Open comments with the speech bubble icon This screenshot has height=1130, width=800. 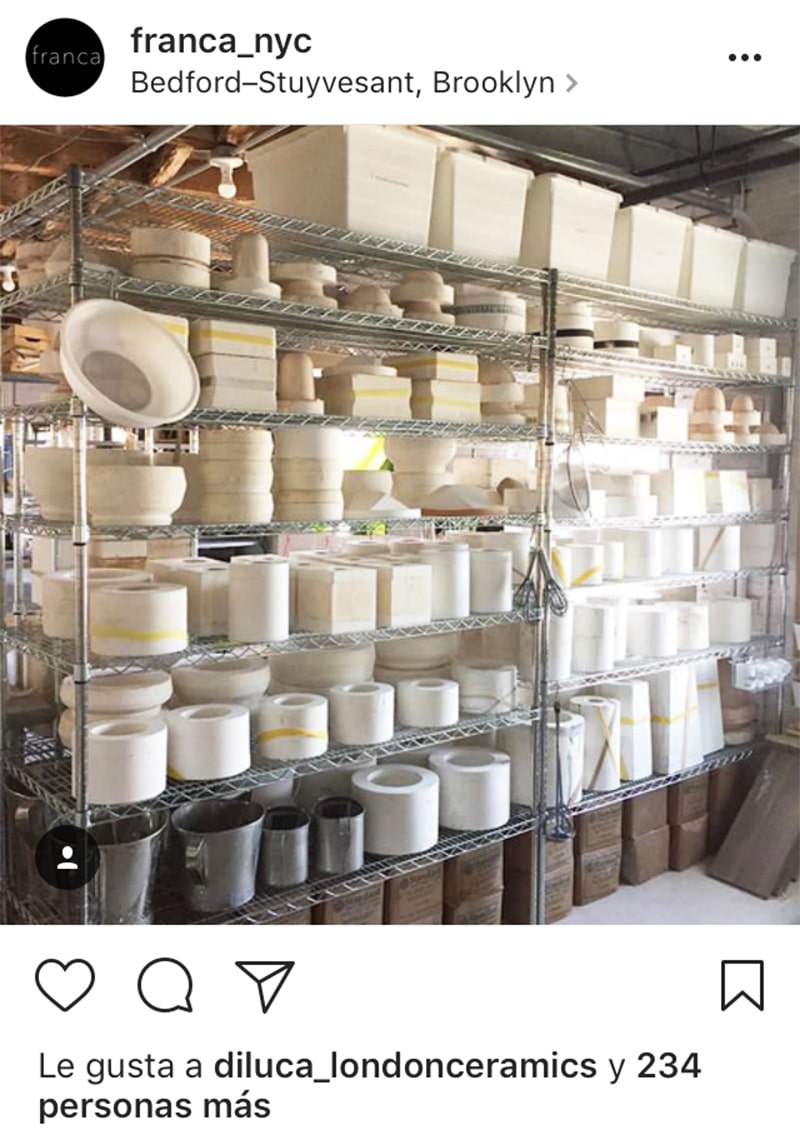165,985
